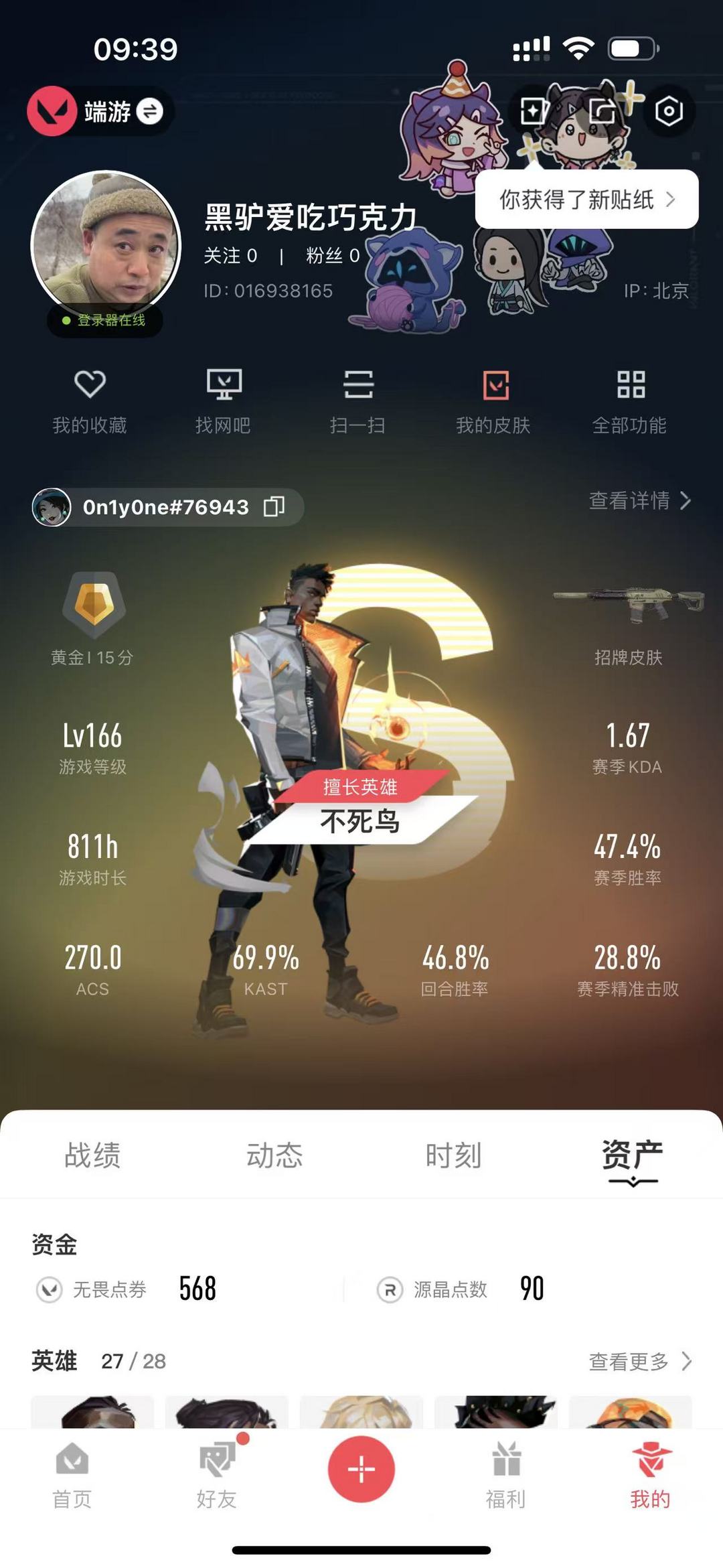Open 我的皮肤 skins icon

494,400
